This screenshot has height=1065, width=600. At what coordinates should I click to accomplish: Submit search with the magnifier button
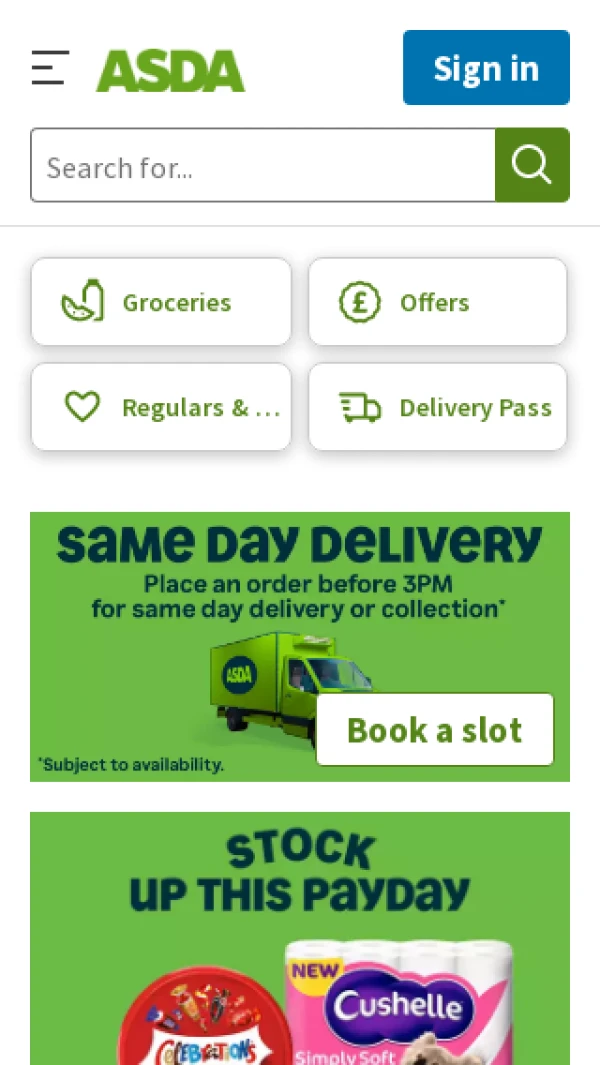click(x=532, y=166)
